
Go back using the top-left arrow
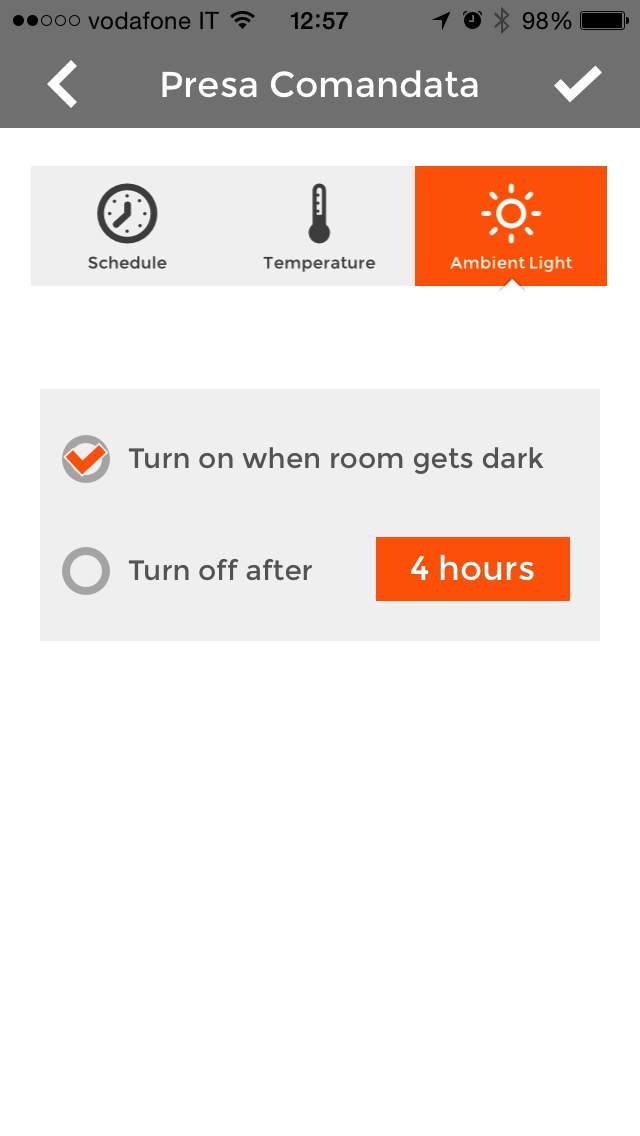click(62, 84)
